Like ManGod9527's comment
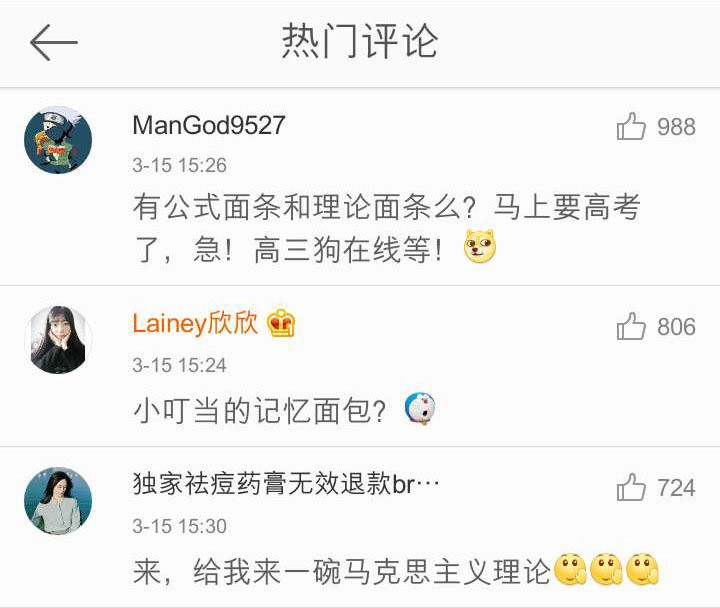720x608 pixels. click(632, 127)
